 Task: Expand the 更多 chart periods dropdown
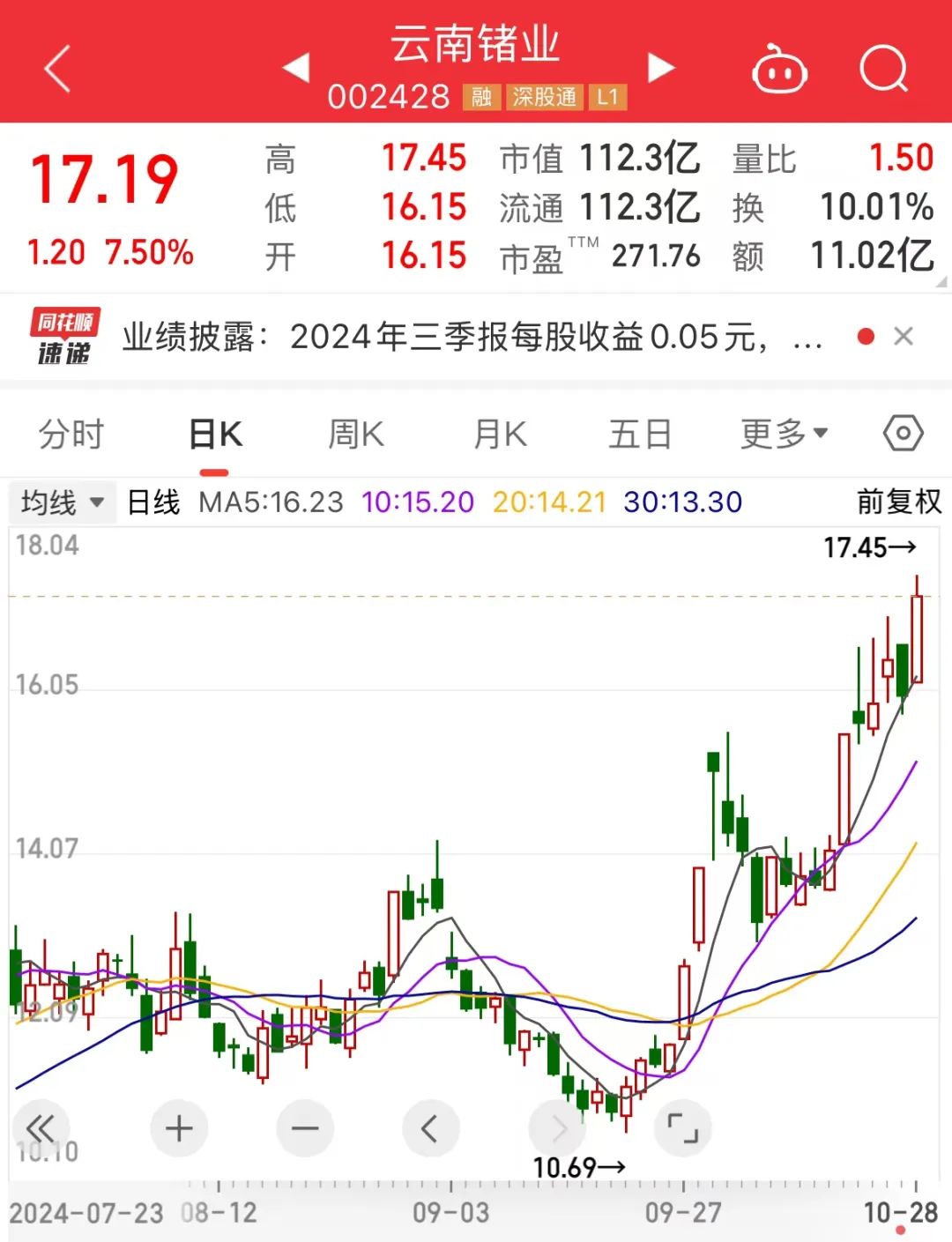pyautogui.click(x=784, y=434)
